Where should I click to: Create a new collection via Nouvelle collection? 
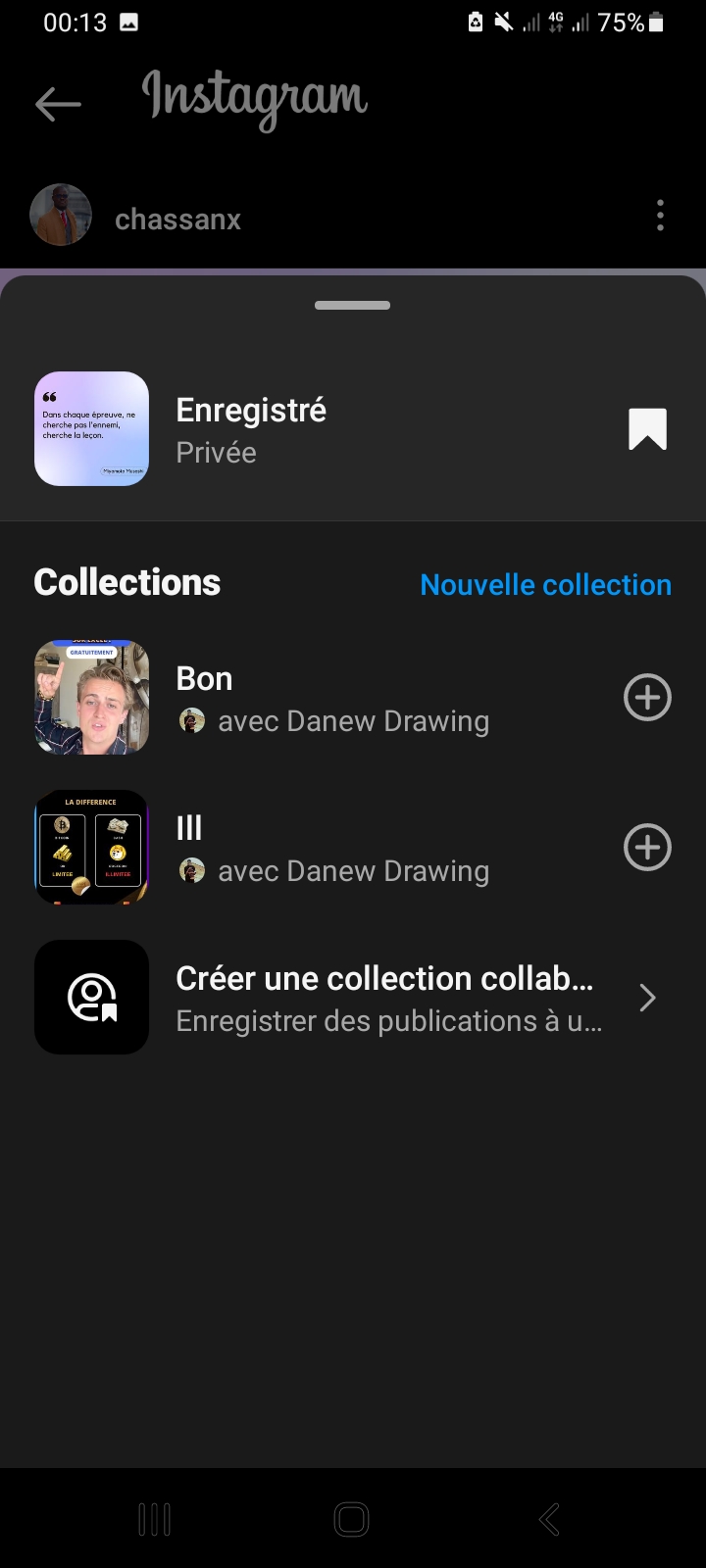point(545,585)
